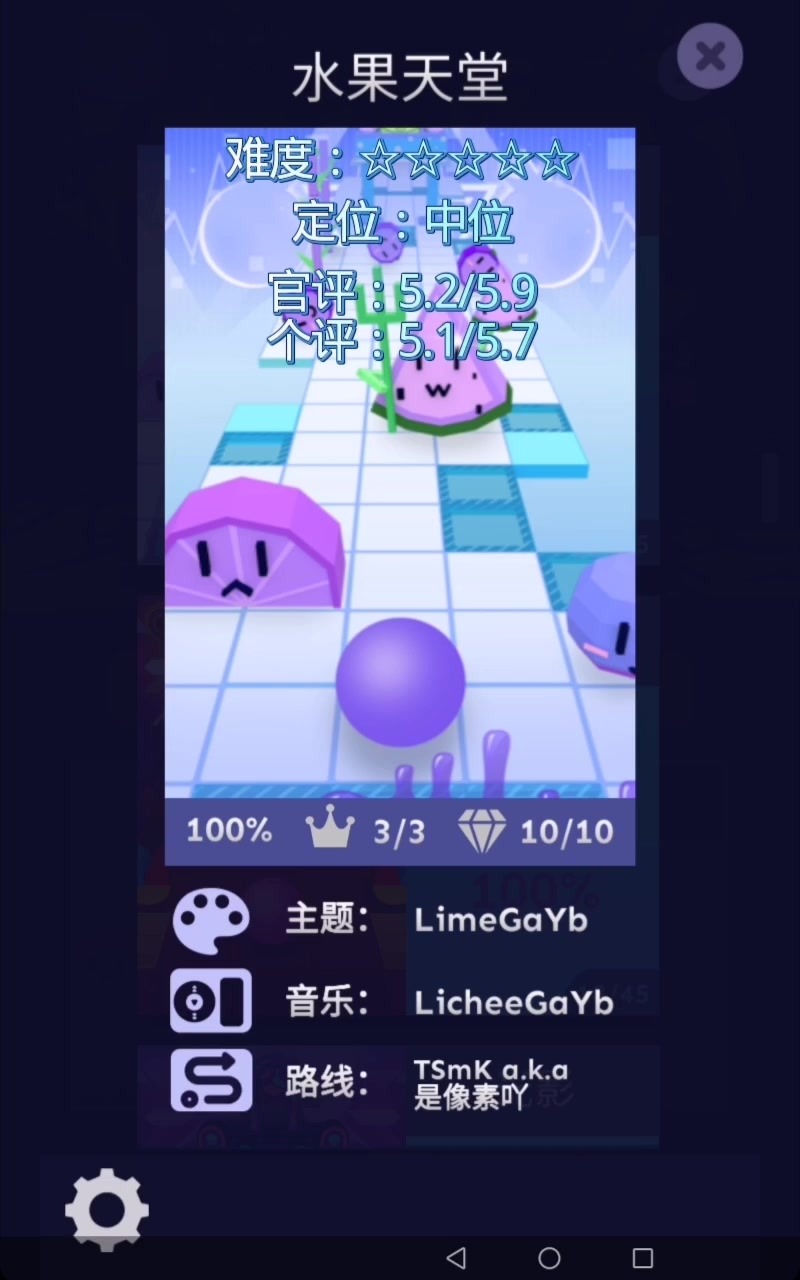The width and height of the screenshot is (800, 1280).
Task: Tap the system back button
Action: point(456,1257)
